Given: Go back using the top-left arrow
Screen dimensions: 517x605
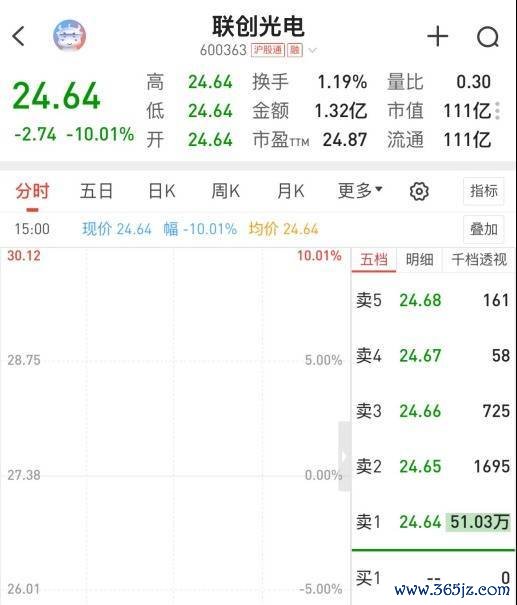Looking at the screenshot, I should tap(18, 36).
